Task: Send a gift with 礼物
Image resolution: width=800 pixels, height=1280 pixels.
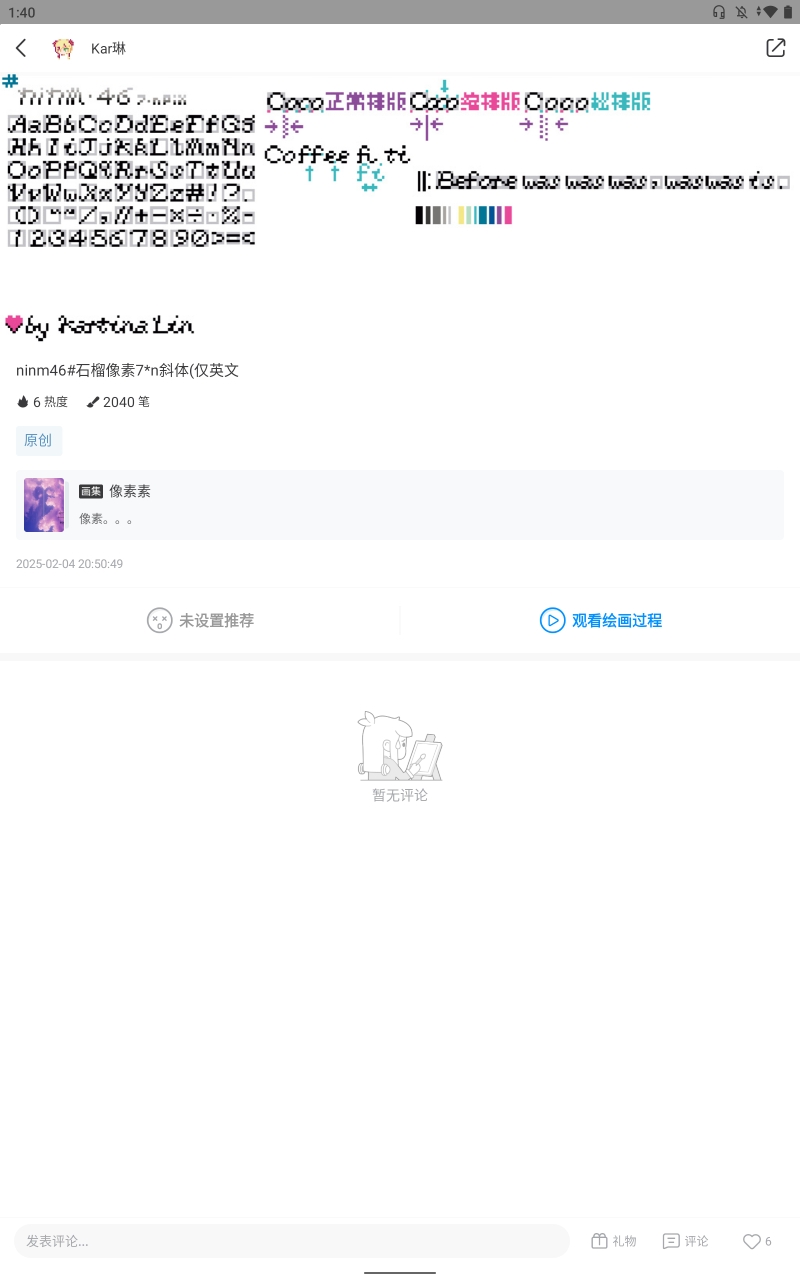Action: click(x=613, y=1241)
